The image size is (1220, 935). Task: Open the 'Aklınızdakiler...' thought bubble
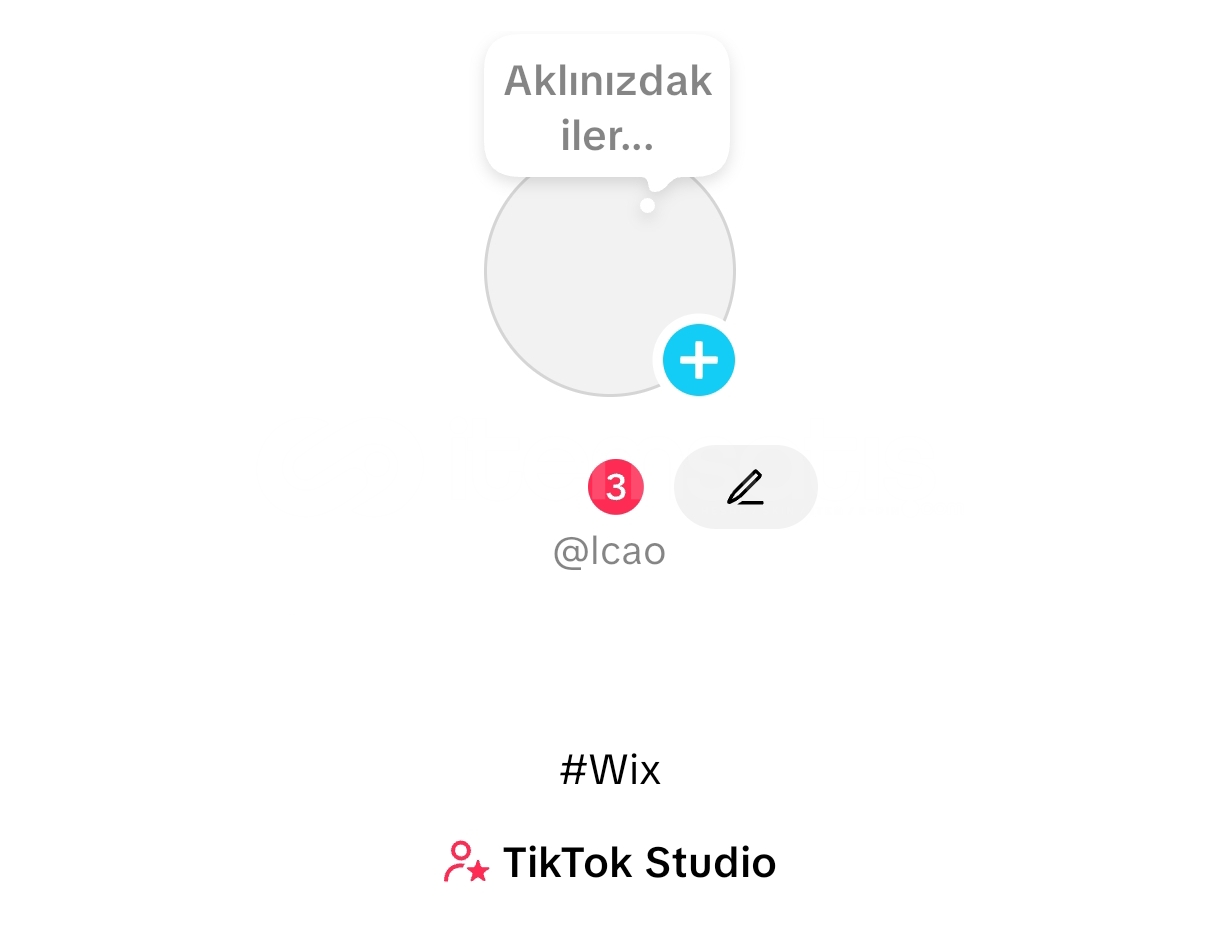607,107
